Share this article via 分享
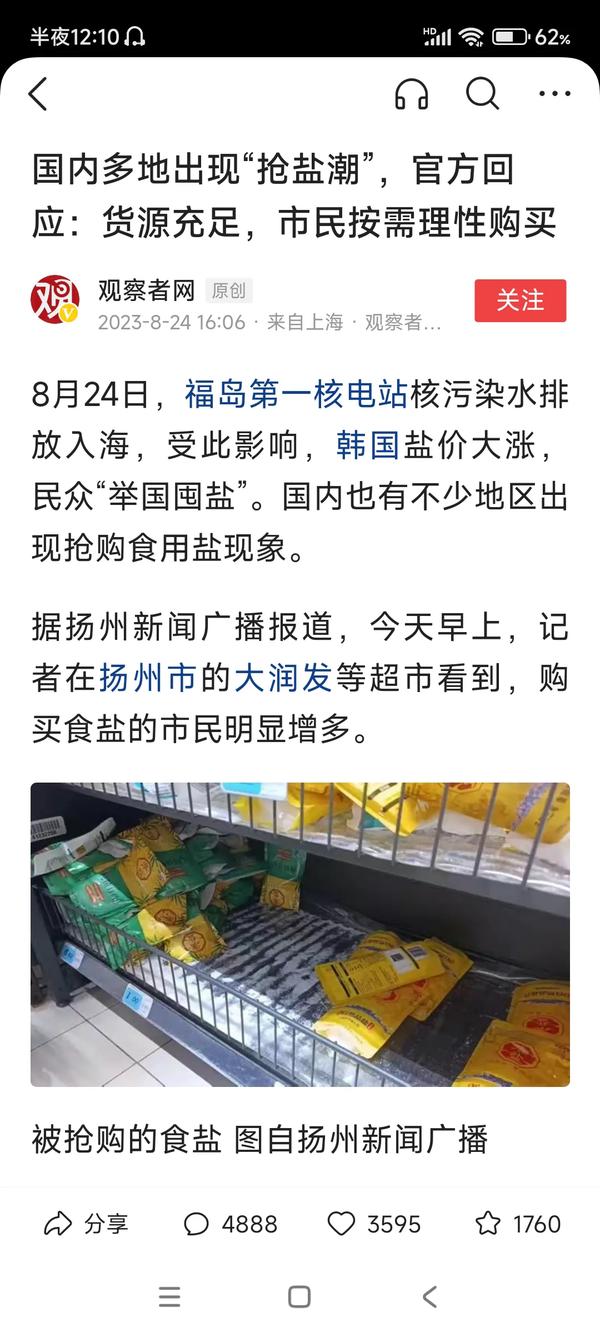600x1333 pixels. [87, 1223]
